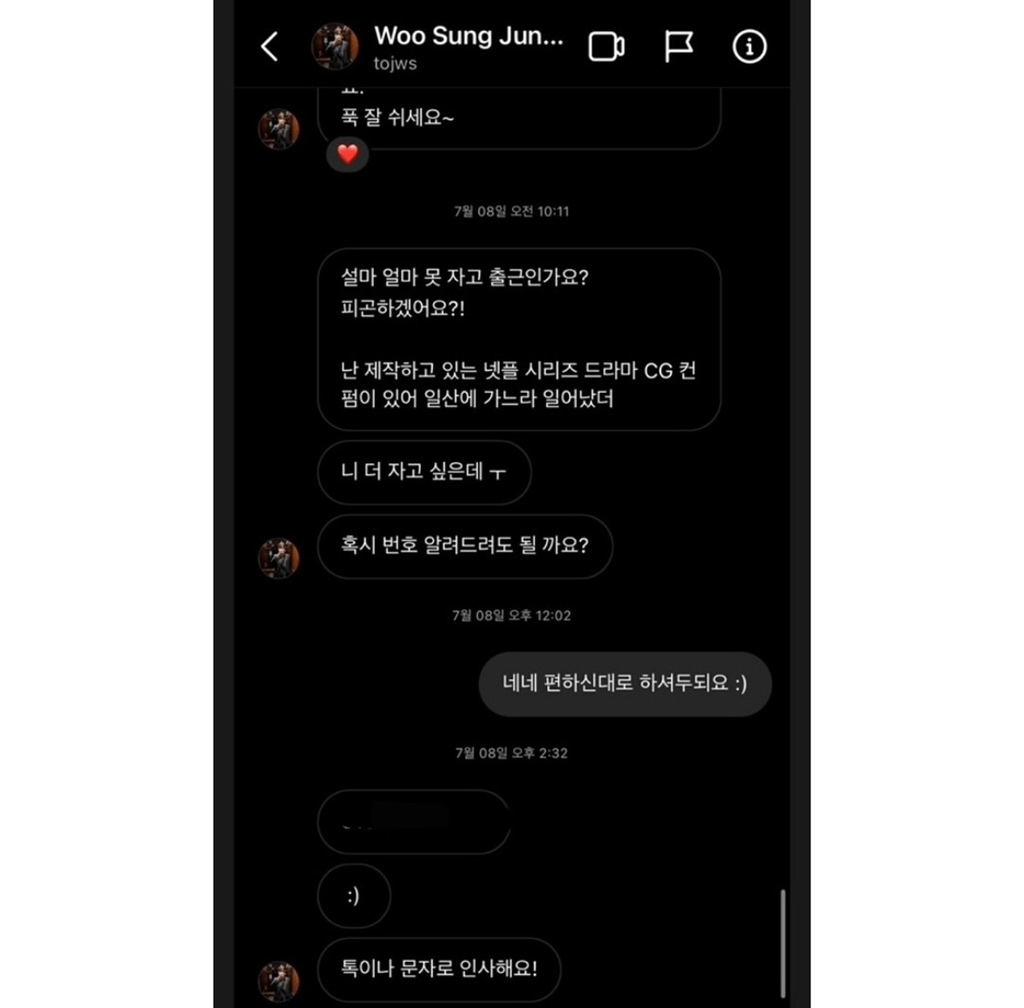
Task: Go back to the message list
Action: pos(269,47)
